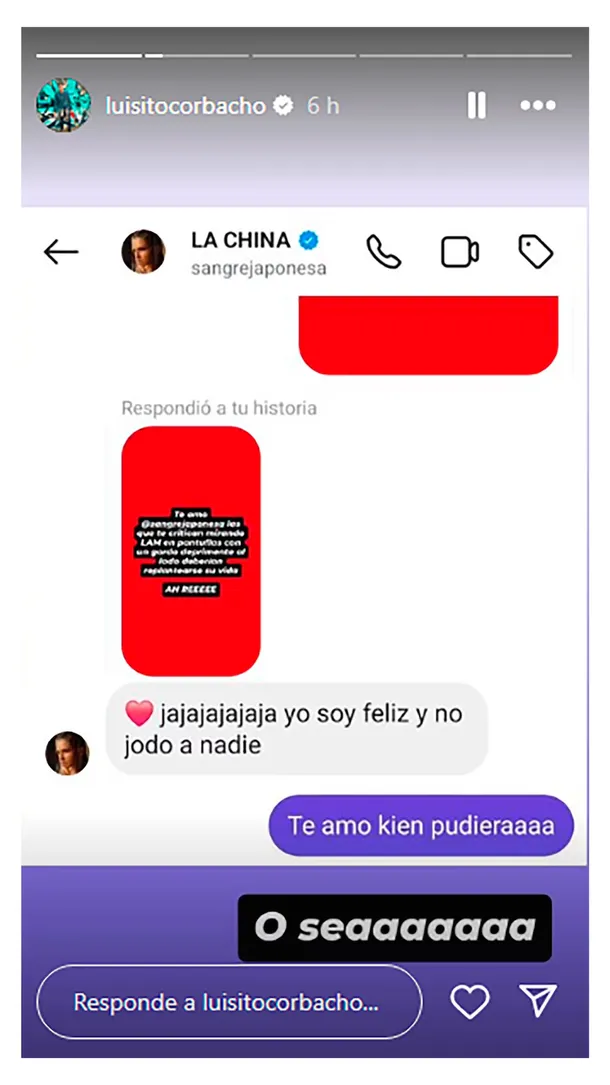Tap luisitocorbacho's profile picture

pyautogui.click(x=63, y=105)
